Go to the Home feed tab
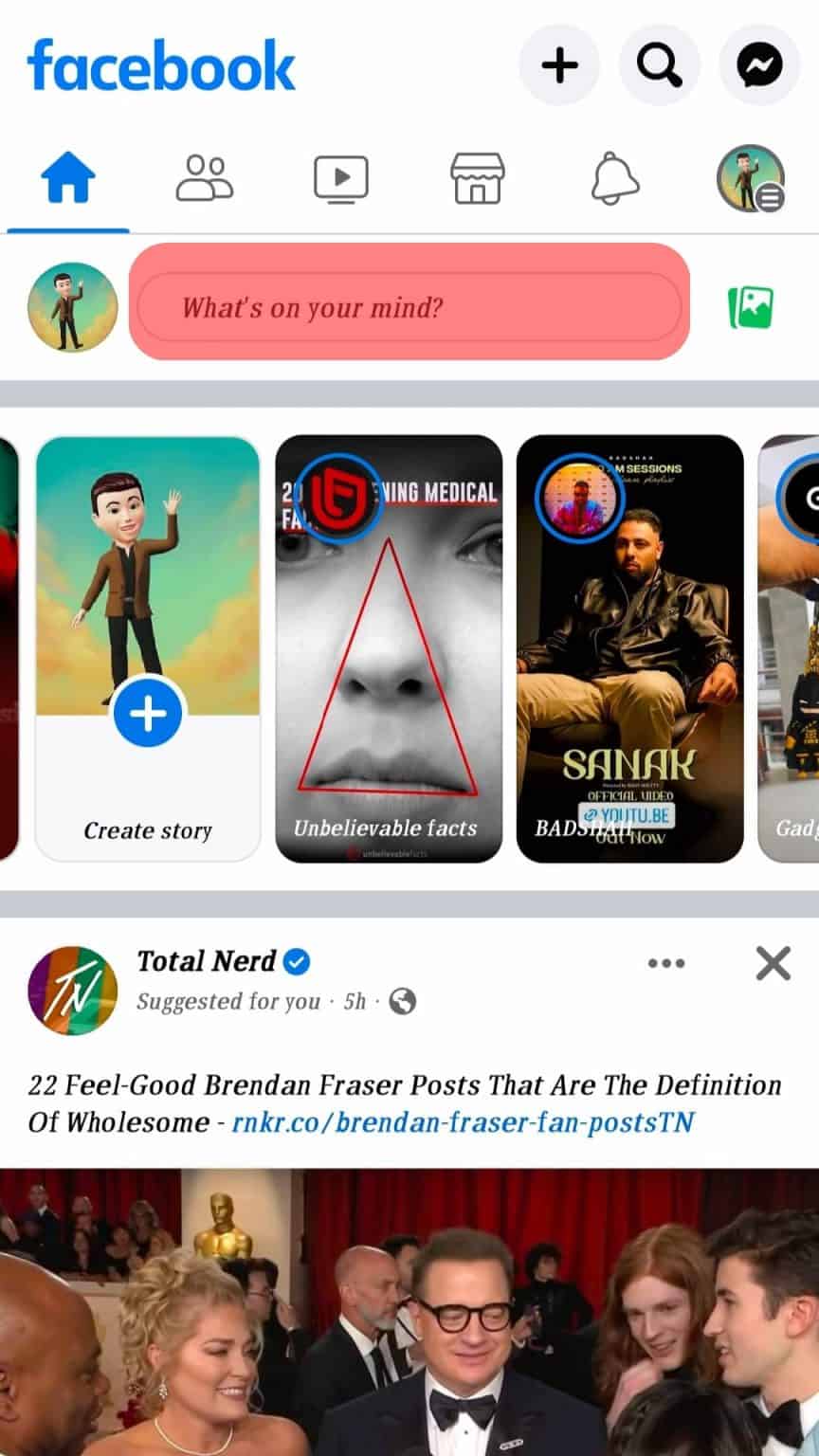The image size is (819, 1456). point(67,176)
